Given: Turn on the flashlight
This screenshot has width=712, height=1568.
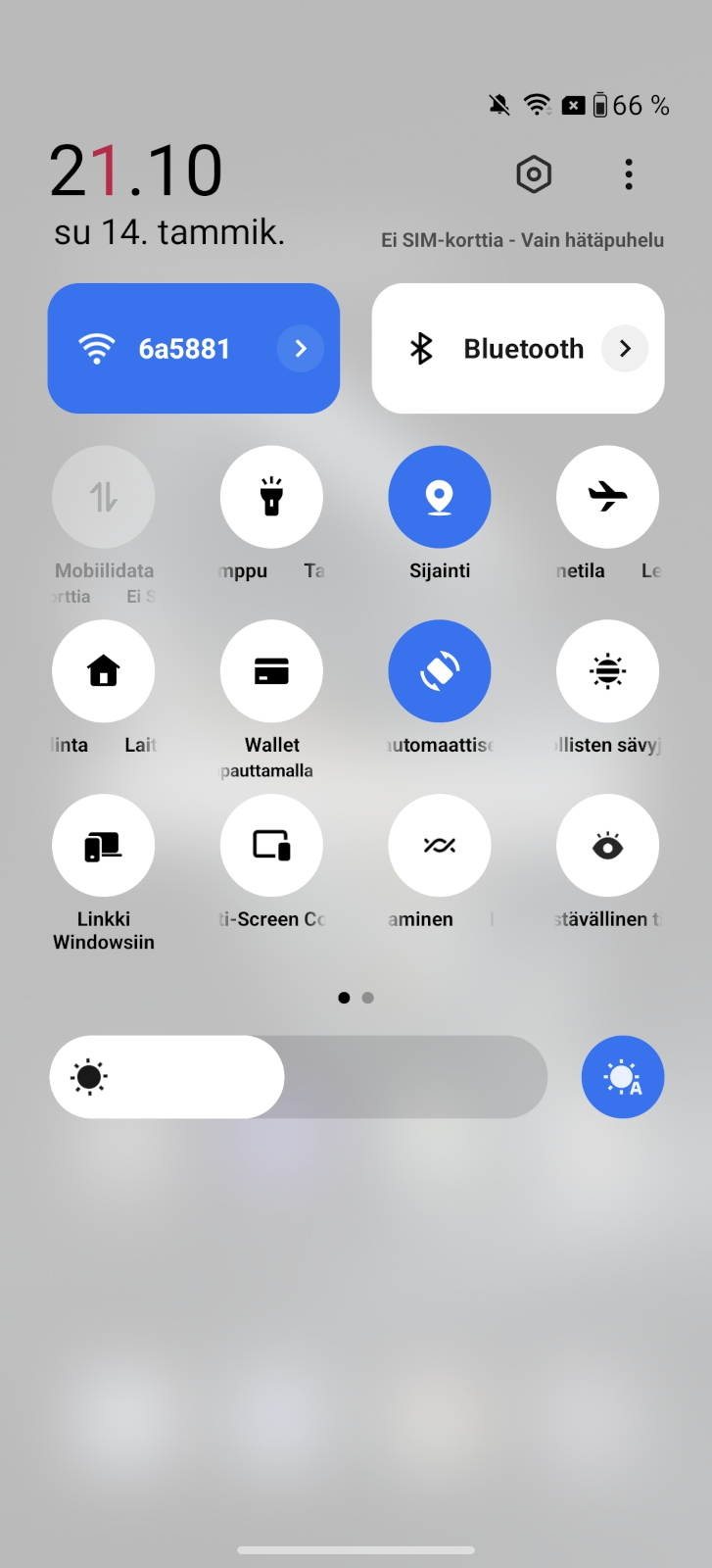Looking at the screenshot, I should point(271,497).
